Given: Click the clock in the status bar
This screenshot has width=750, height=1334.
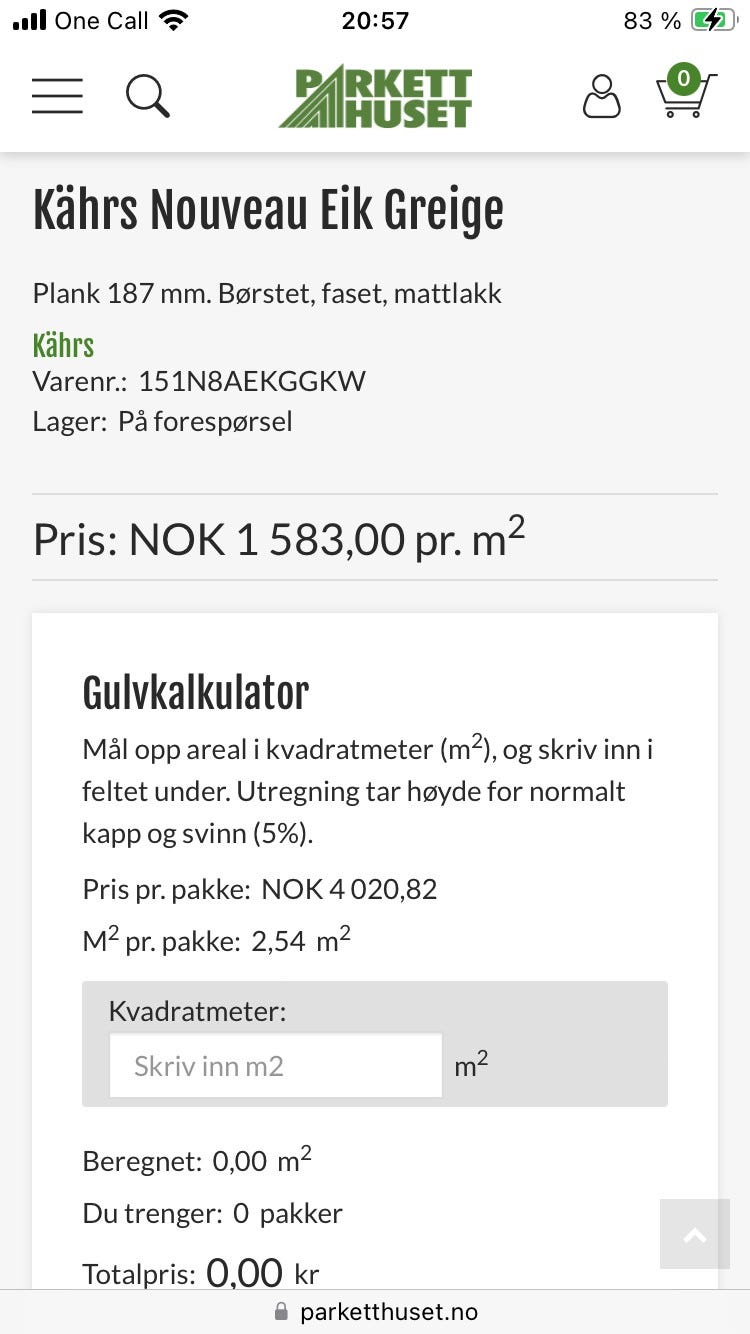Looking at the screenshot, I should click(375, 20).
